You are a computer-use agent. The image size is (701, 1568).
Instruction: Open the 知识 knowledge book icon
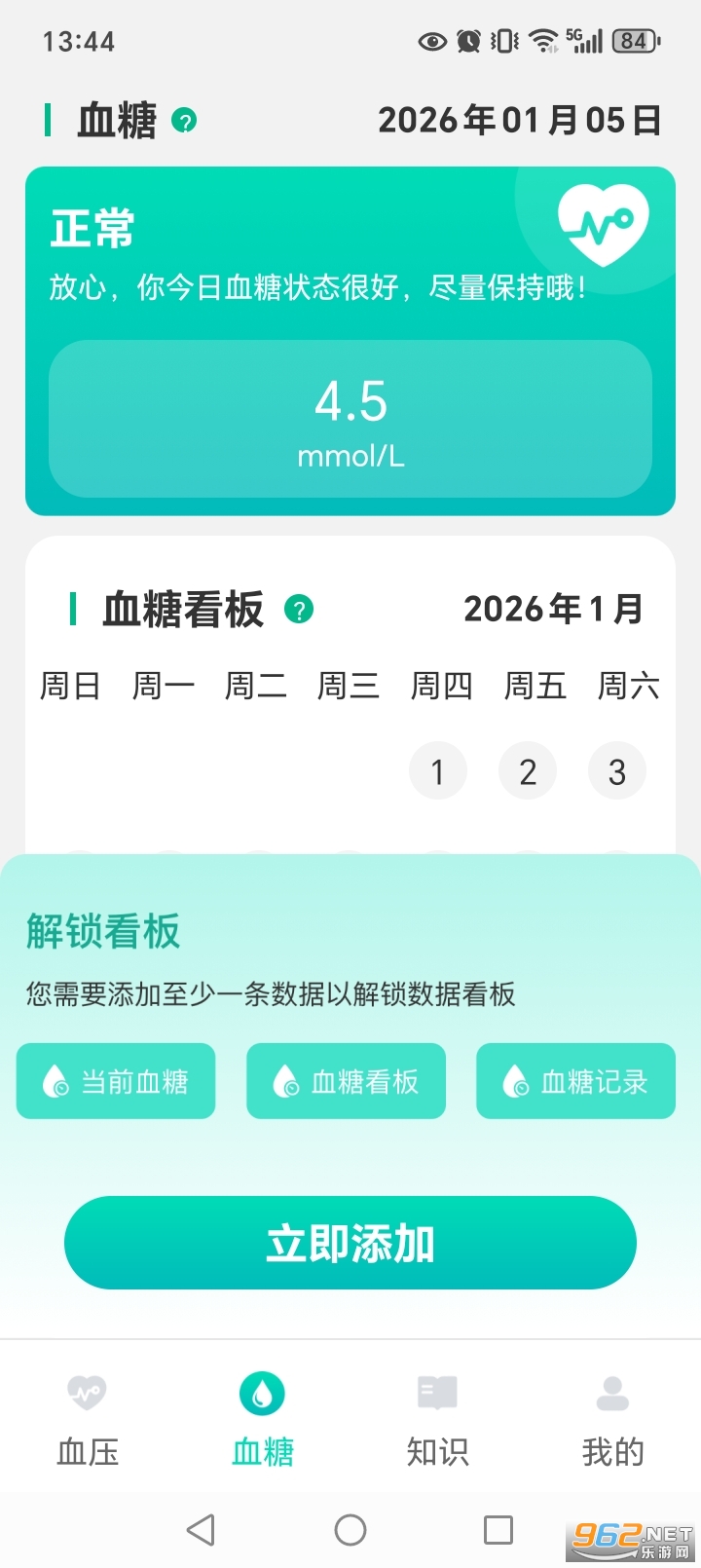[x=437, y=1393]
